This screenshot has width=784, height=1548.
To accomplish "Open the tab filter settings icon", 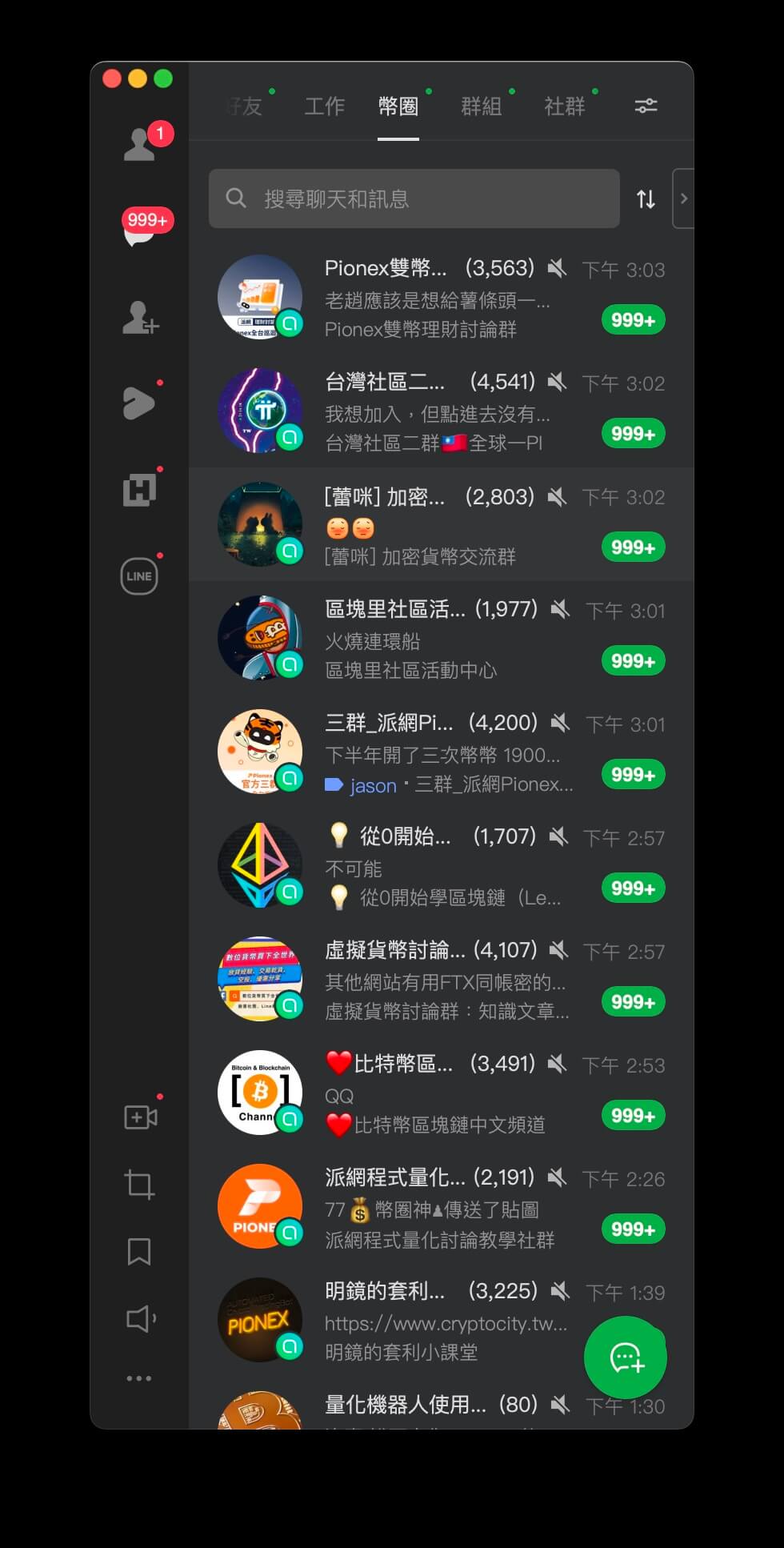I will (646, 106).
